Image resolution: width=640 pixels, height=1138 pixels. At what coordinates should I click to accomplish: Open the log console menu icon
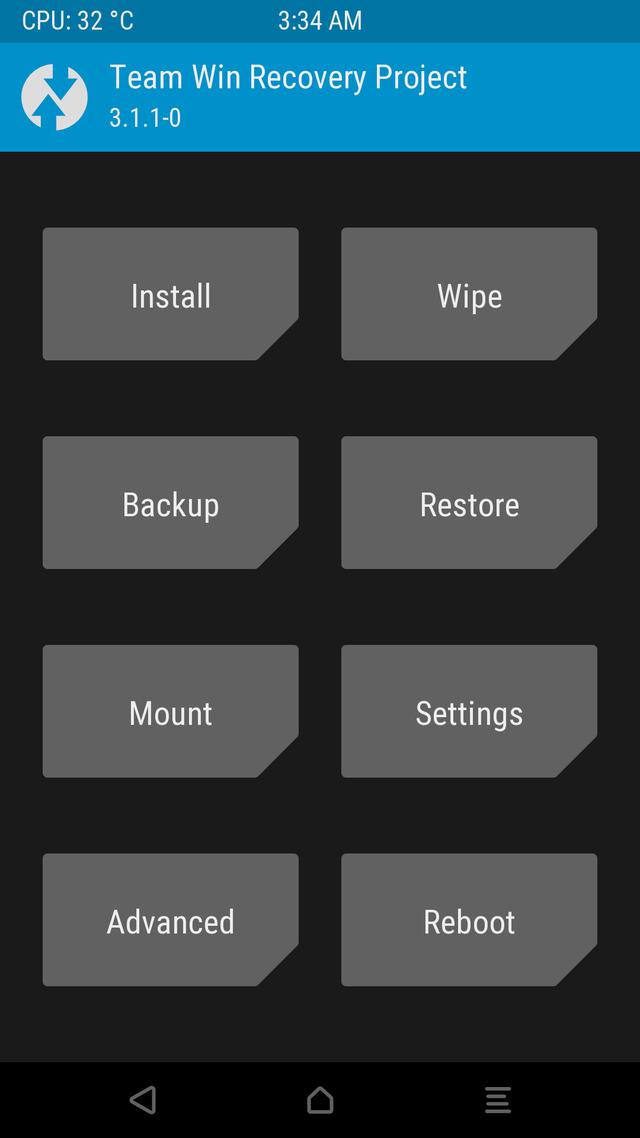click(497, 1100)
